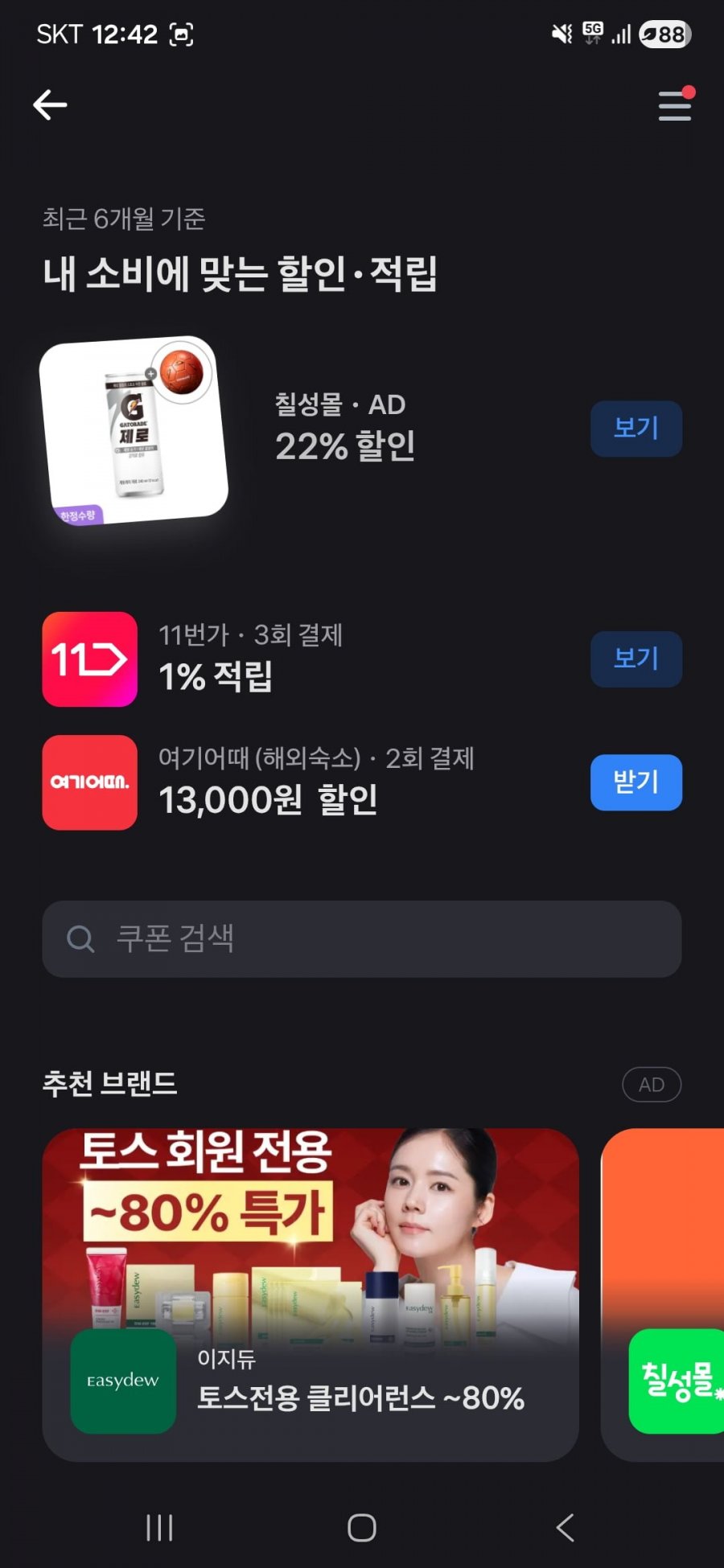Open the 칠성몰 brand card
The height and width of the screenshot is (1568, 724).
pos(668,1293)
